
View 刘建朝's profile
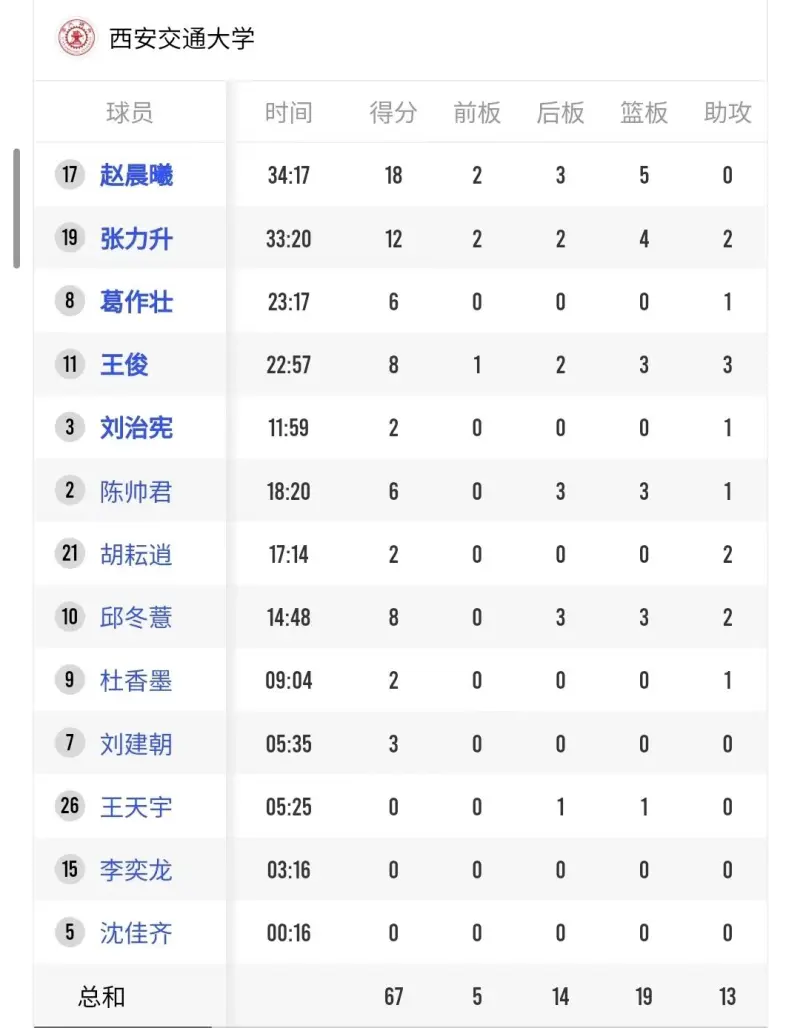136,744
